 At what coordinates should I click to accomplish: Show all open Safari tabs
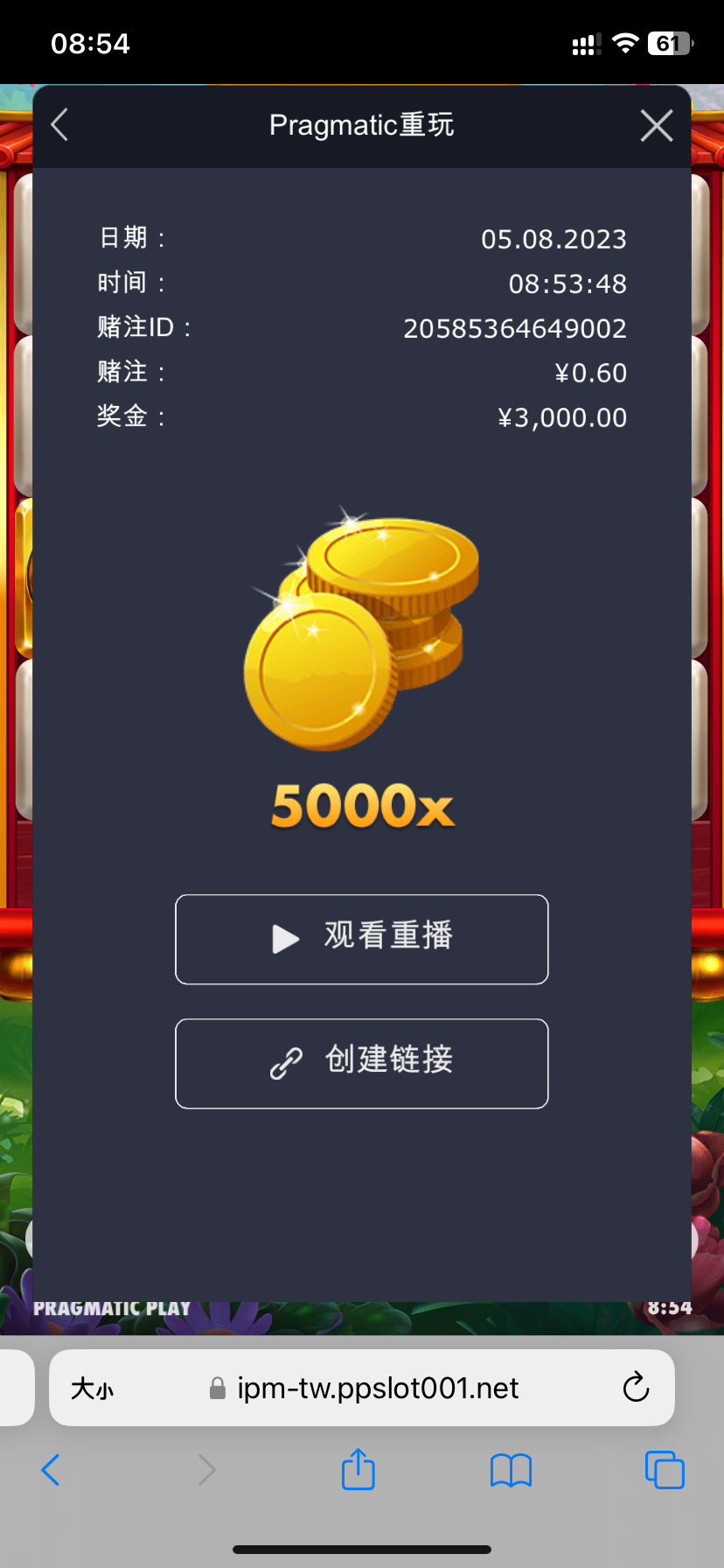(664, 1470)
